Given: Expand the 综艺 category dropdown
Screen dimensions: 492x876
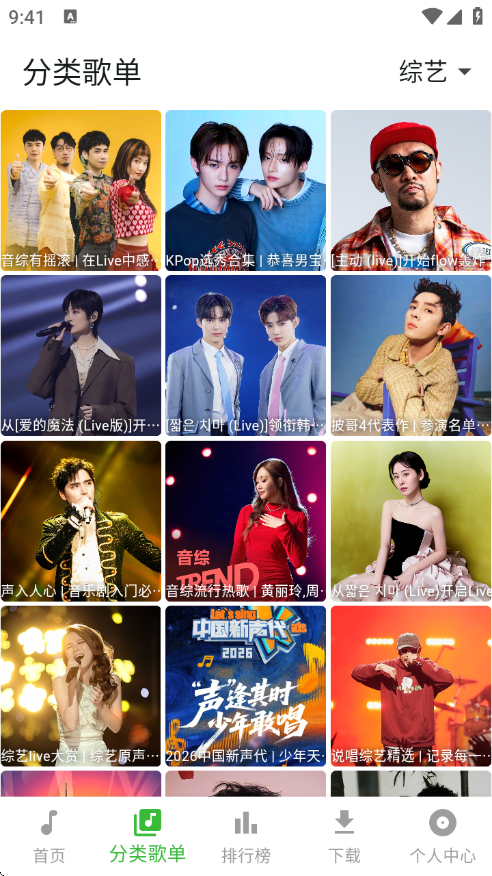Looking at the screenshot, I should (x=435, y=72).
